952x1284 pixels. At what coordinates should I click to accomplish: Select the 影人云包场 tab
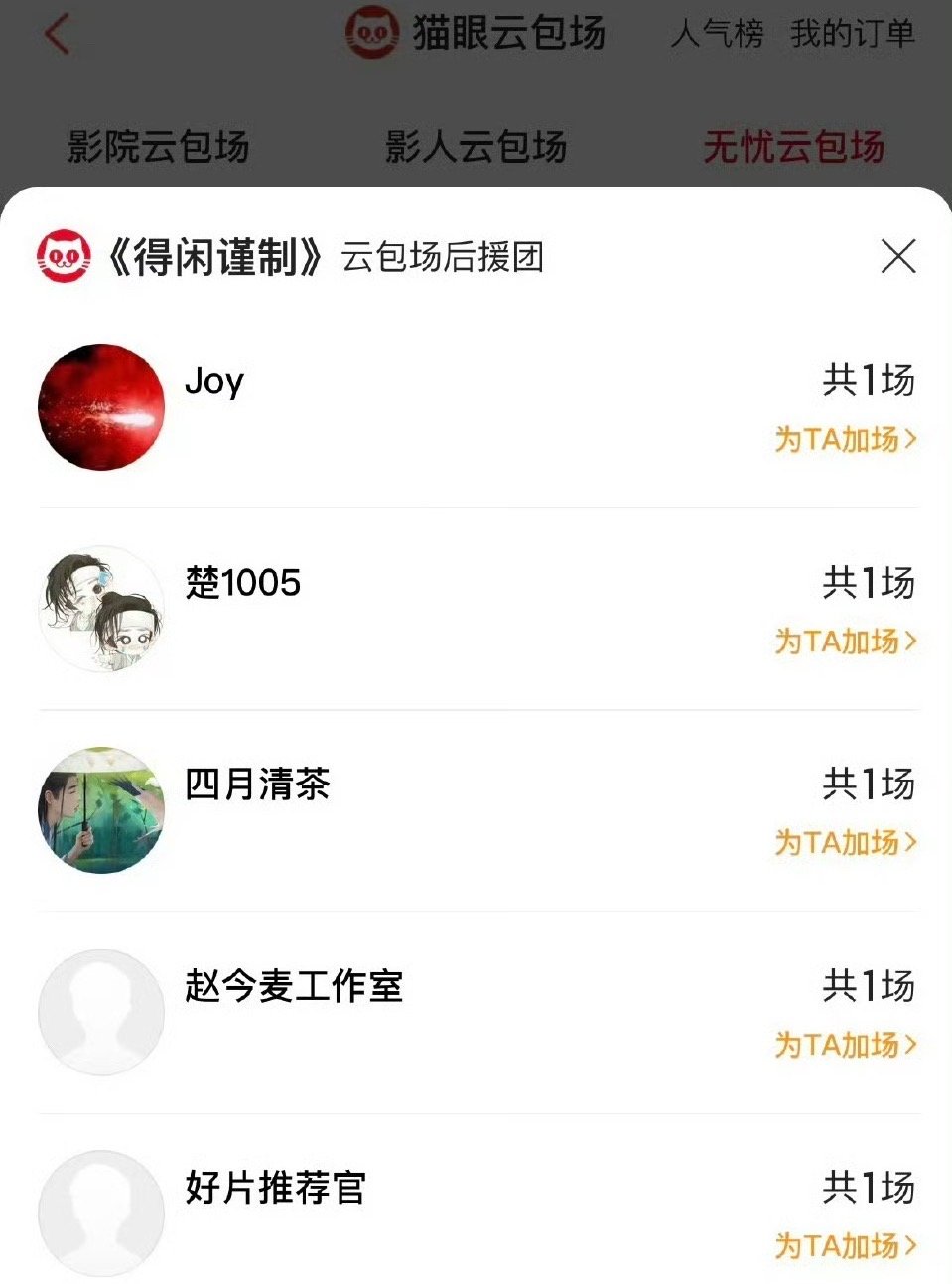tap(474, 147)
